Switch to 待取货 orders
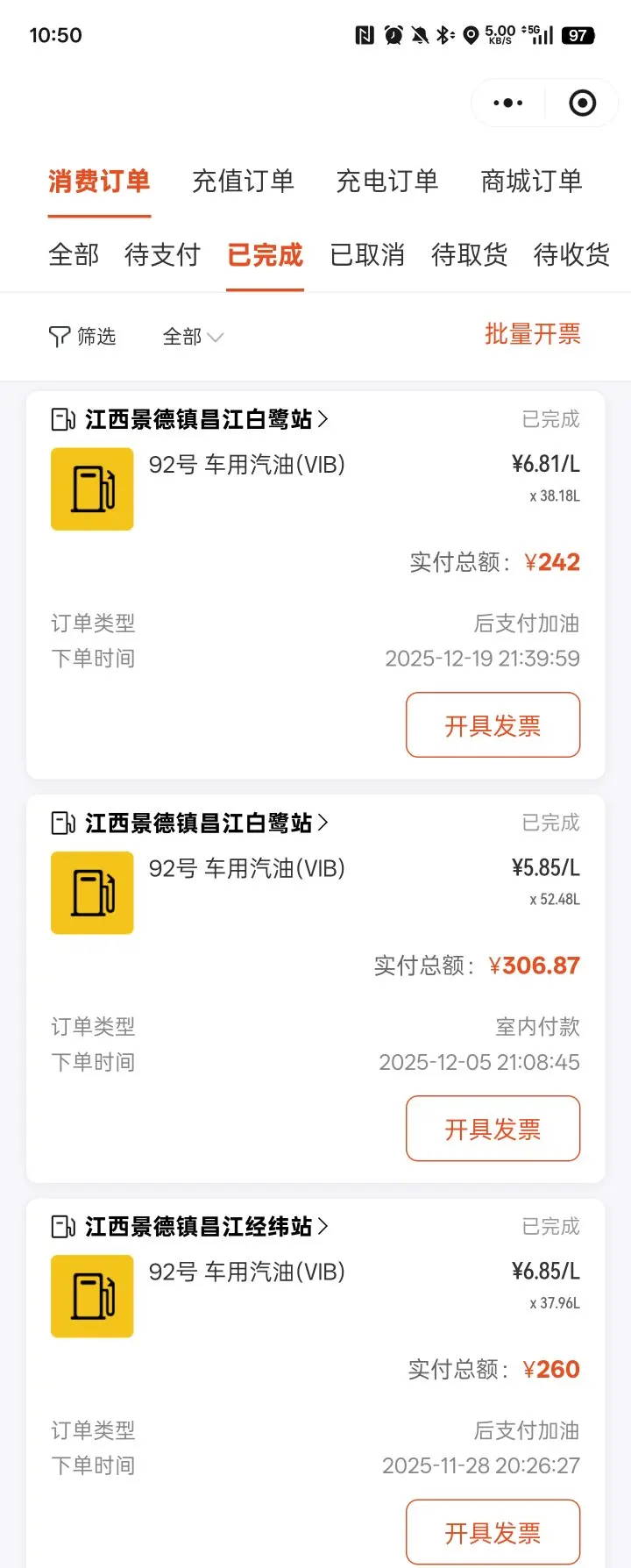 pos(470,255)
